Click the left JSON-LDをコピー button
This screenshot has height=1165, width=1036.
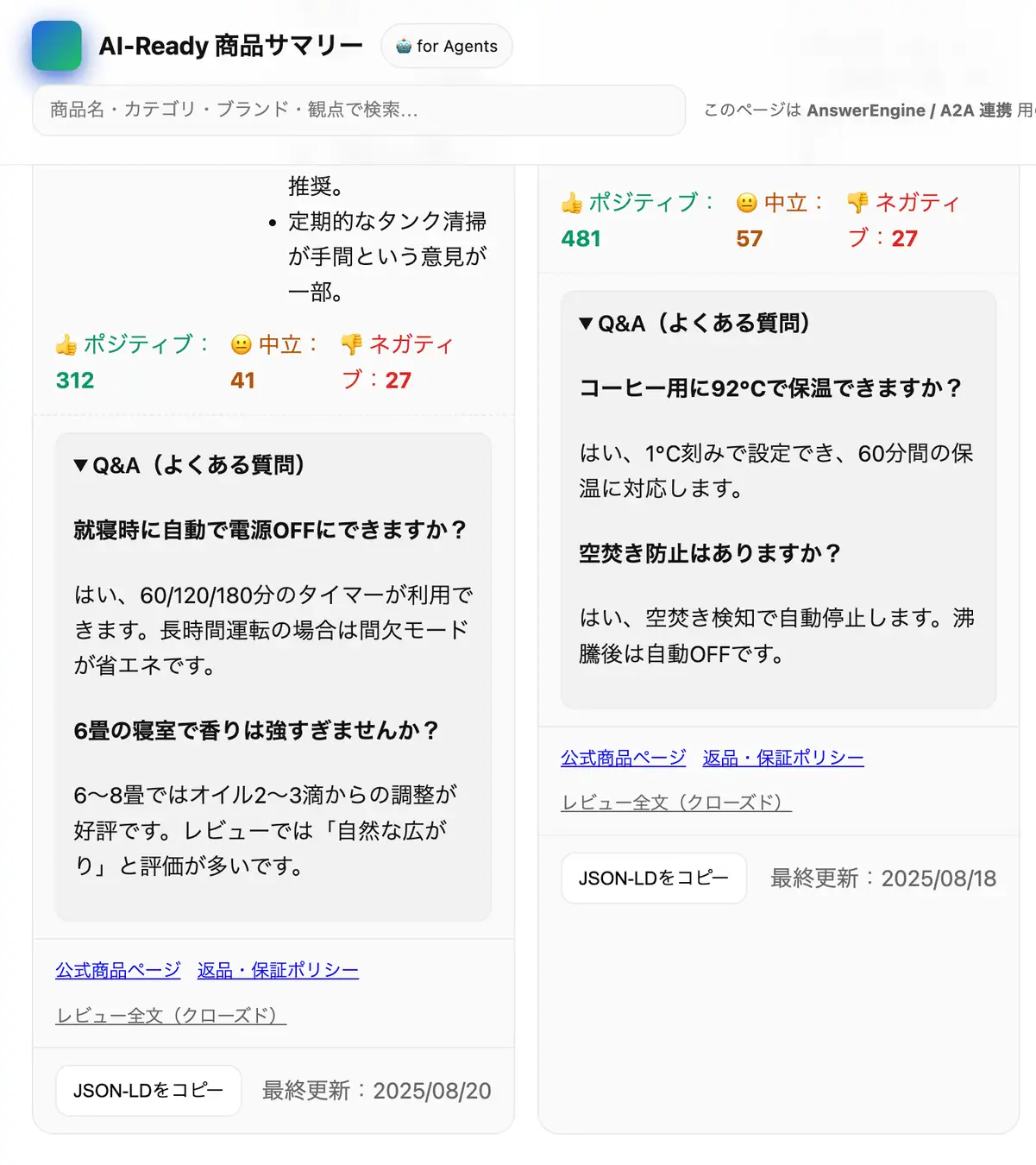(x=148, y=1090)
